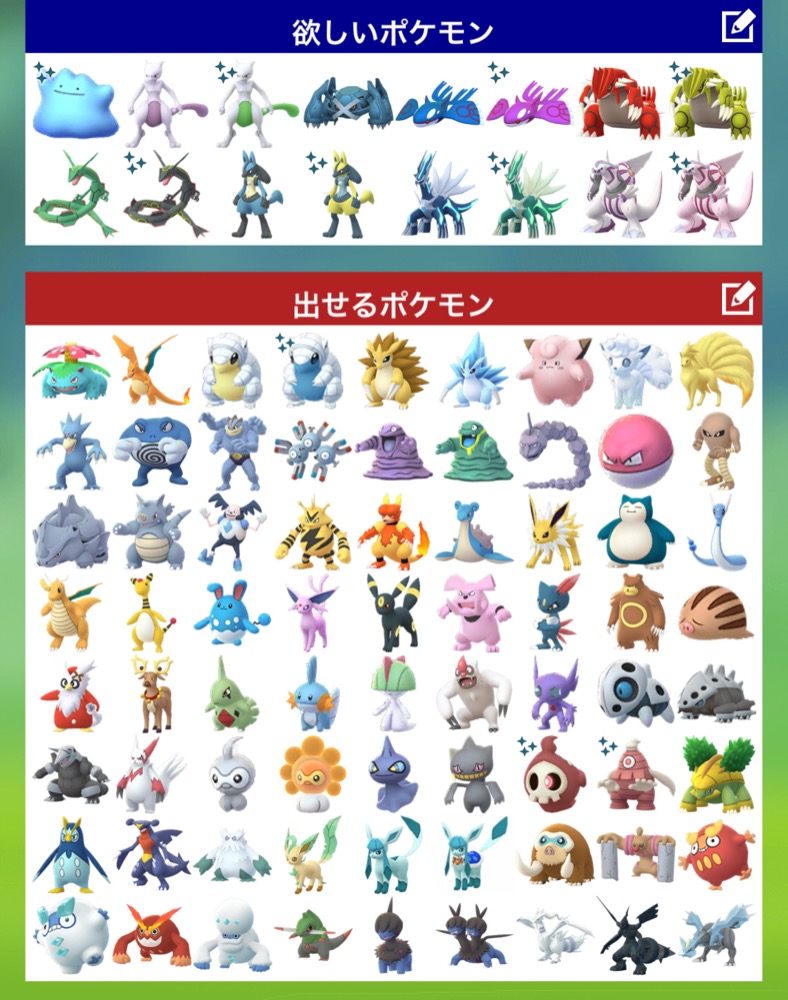Screen dimensions: 788x1000
Task: Edit the 出せるポケモン offered list
Action: click(738, 297)
